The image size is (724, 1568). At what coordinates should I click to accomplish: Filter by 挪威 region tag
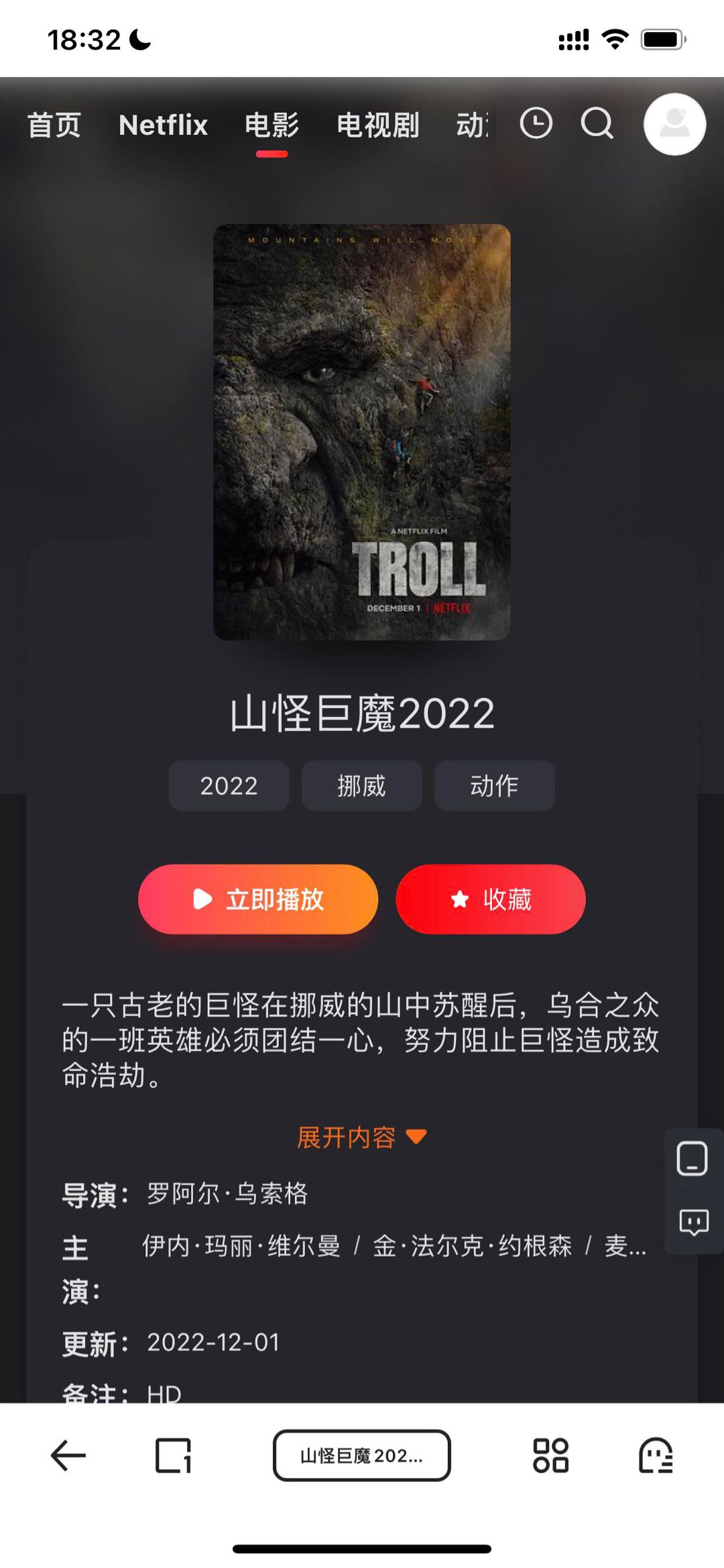361,785
